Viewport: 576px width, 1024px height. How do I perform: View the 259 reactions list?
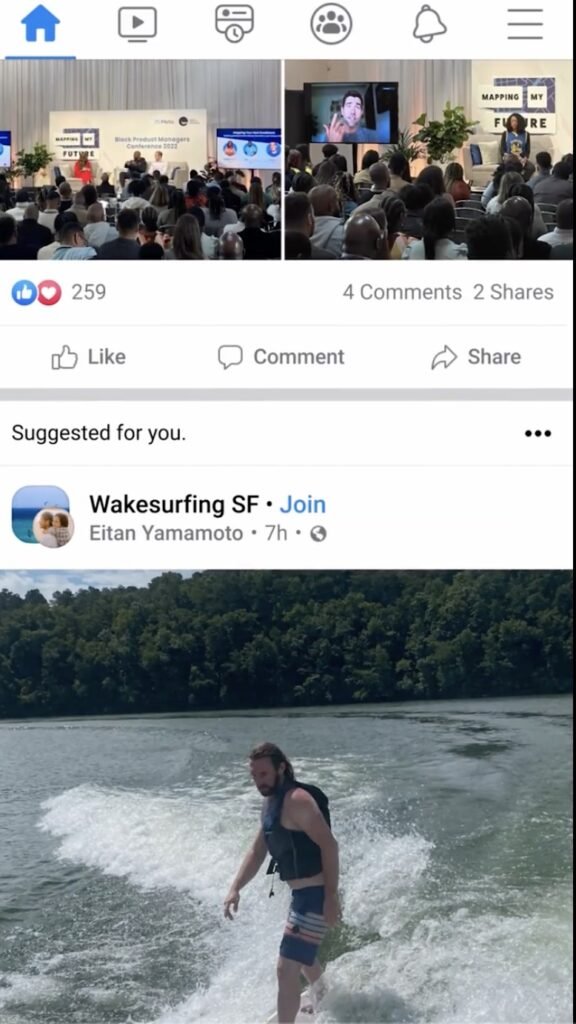click(x=59, y=292)
